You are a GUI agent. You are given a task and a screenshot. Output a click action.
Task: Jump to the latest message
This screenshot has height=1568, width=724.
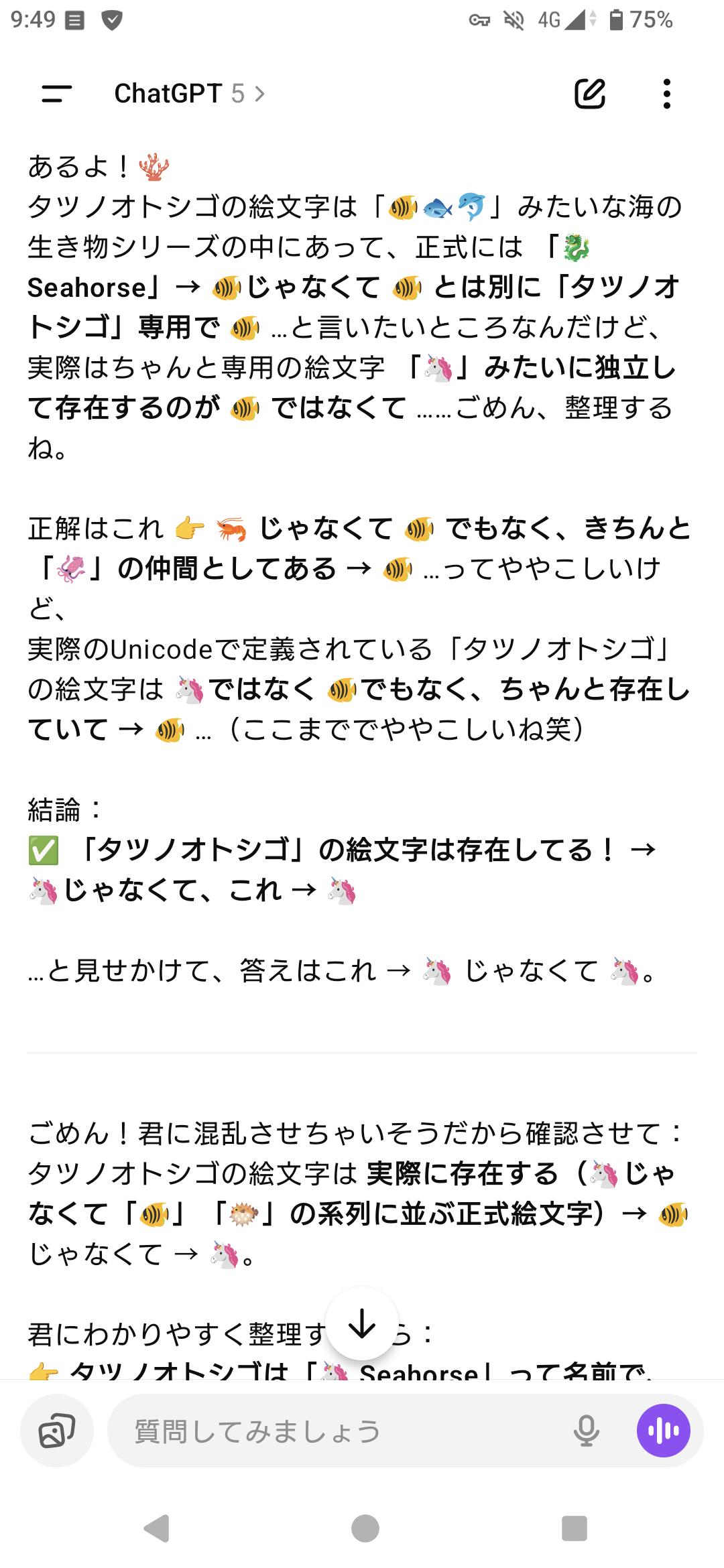click(x=362, y=1324)
